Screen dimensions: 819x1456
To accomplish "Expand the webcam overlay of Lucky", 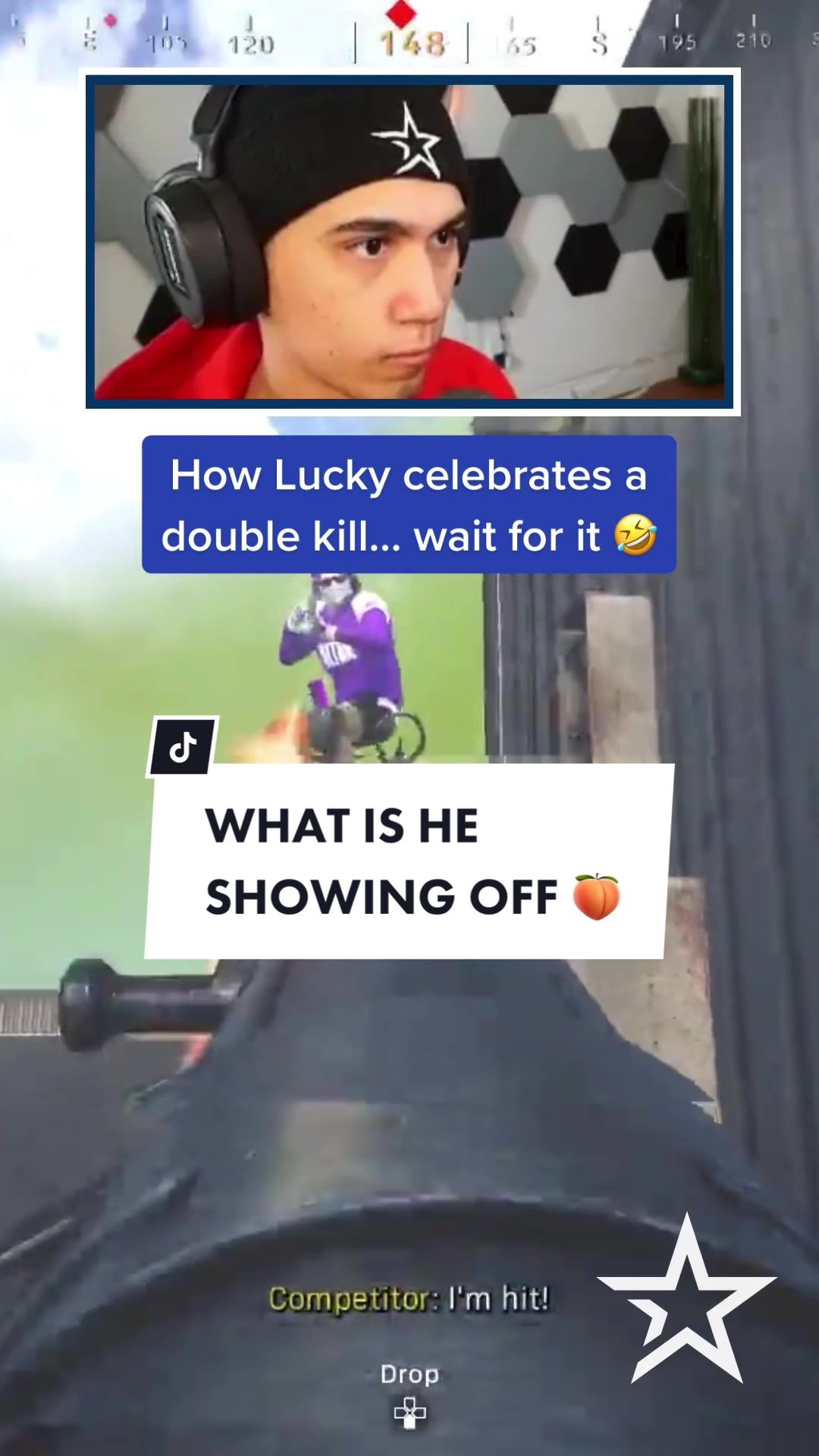I will pos(409,243).
